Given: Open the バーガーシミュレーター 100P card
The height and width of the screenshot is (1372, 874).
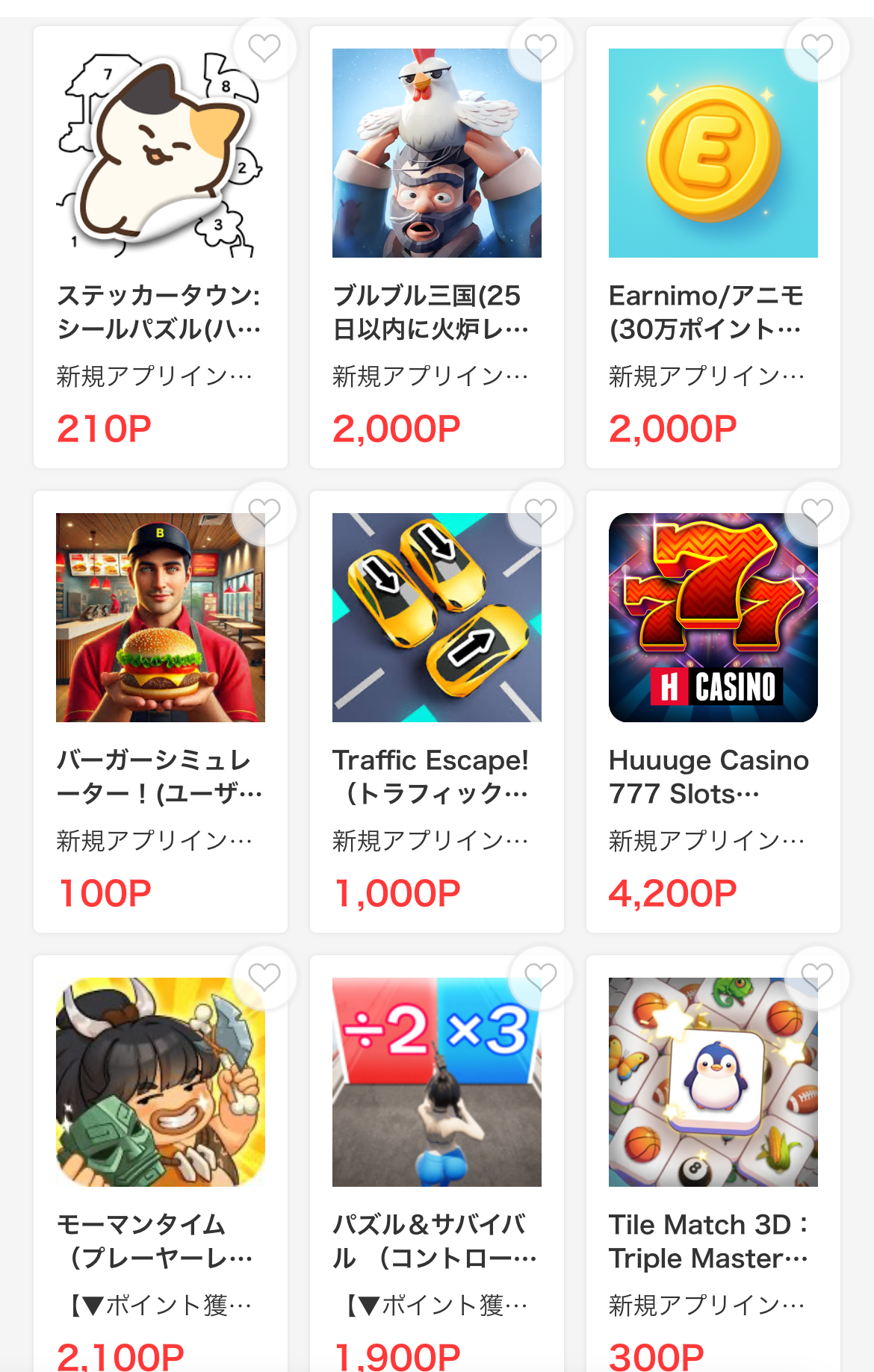Looking at the screenshot, I should (x=160, y=710).
